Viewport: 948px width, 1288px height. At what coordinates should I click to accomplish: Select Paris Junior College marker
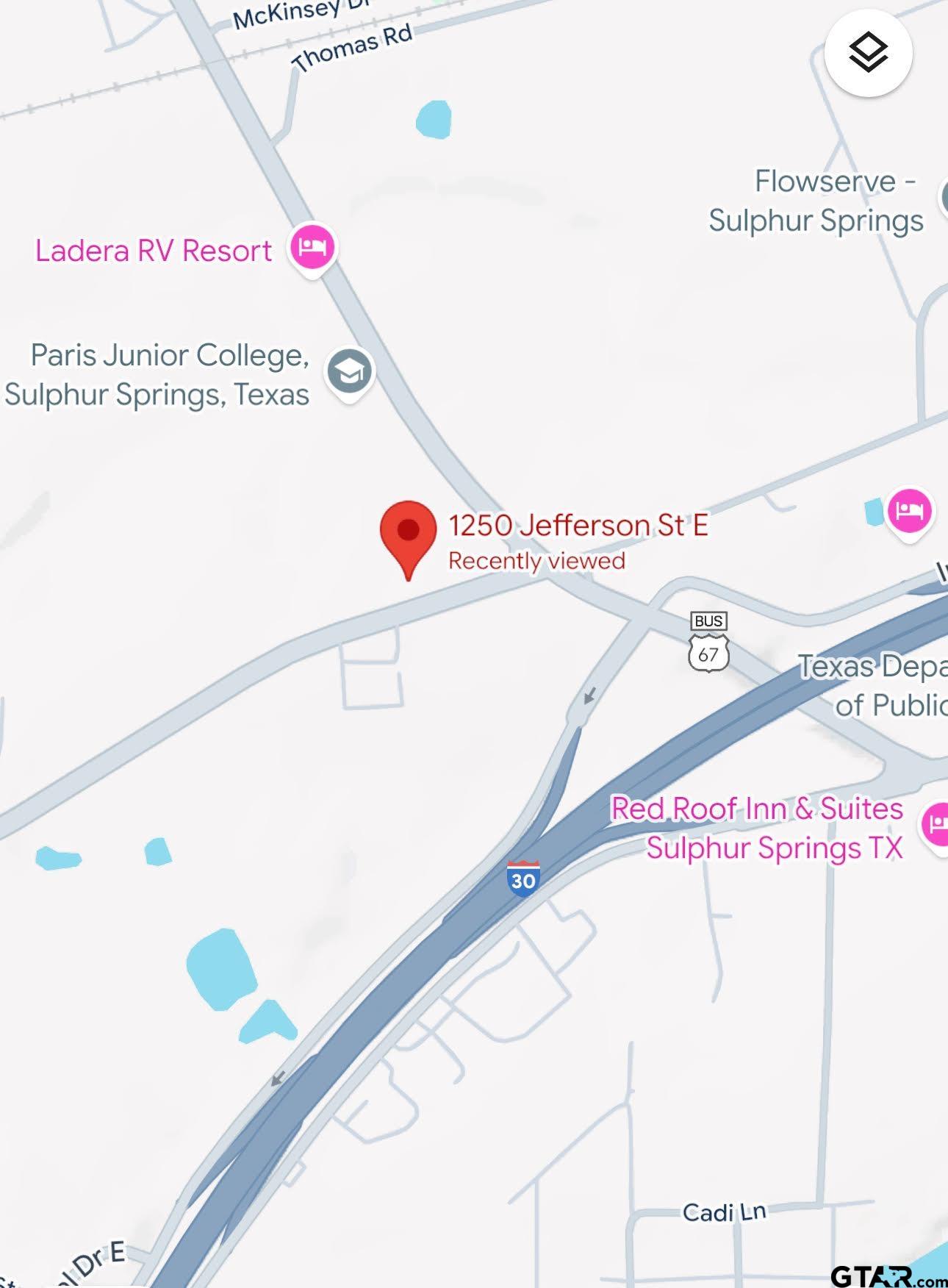click(350, 372)
